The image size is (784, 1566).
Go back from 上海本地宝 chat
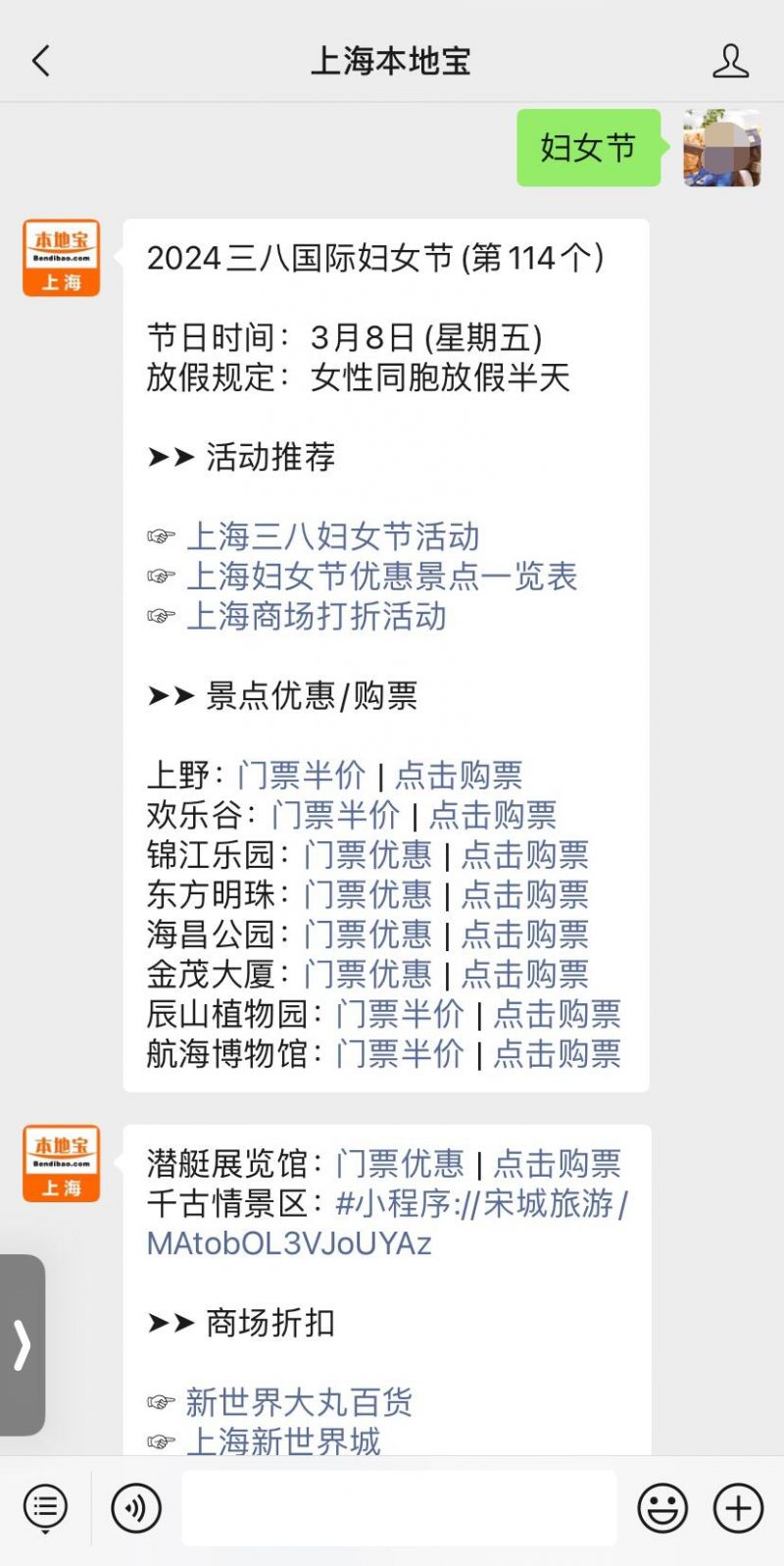pyautogui.click(x=40, y=61)
